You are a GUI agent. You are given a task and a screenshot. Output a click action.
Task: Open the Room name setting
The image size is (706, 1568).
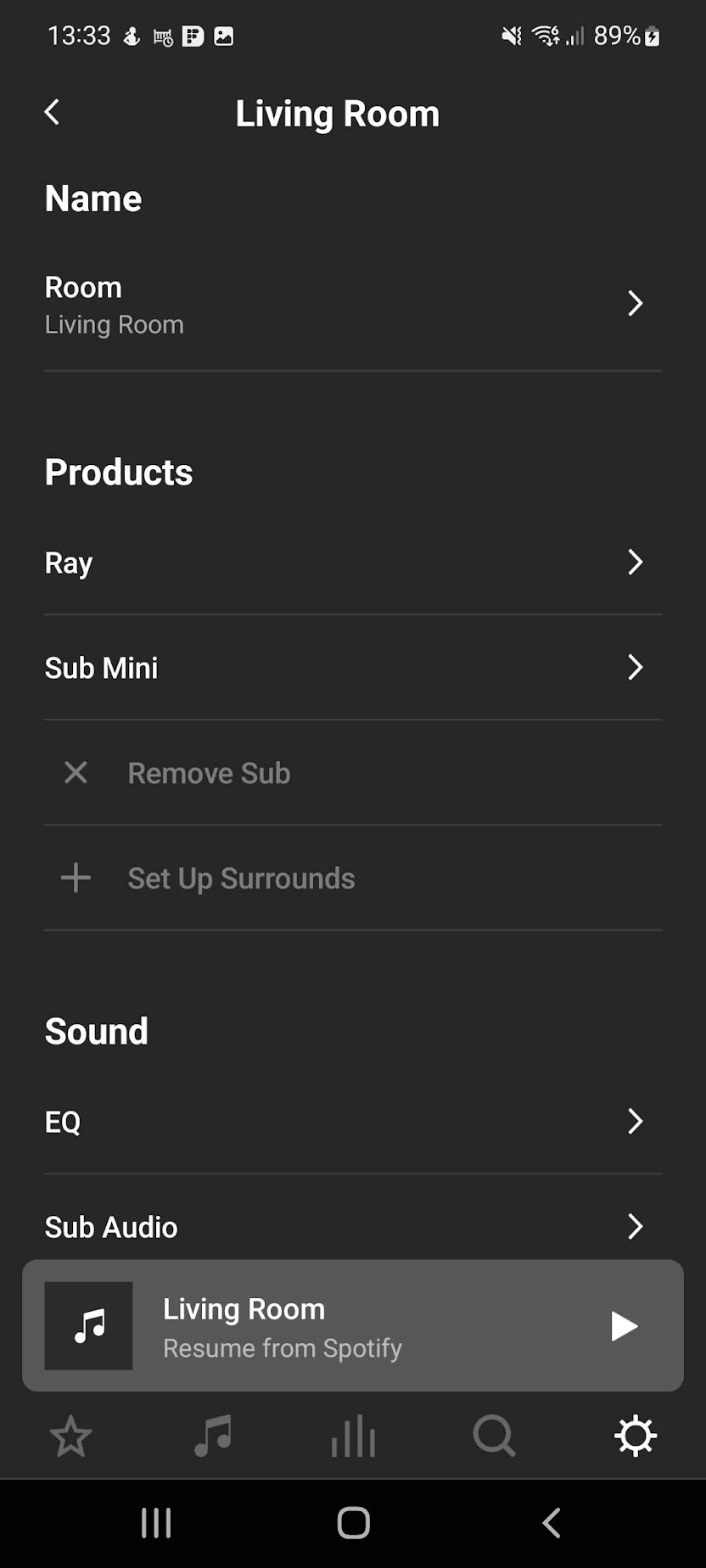pyautogui.click(x=353, y=306)
